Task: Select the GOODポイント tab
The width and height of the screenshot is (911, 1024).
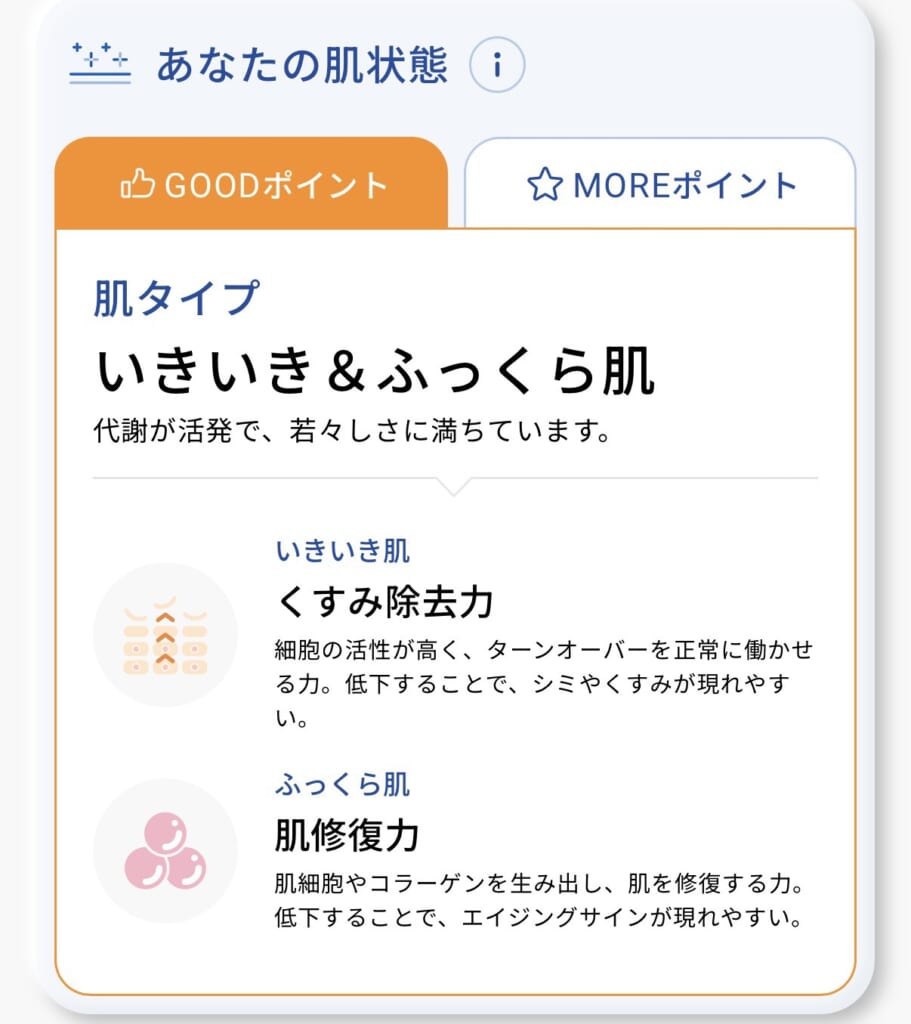Action: (x=252, y=184)
